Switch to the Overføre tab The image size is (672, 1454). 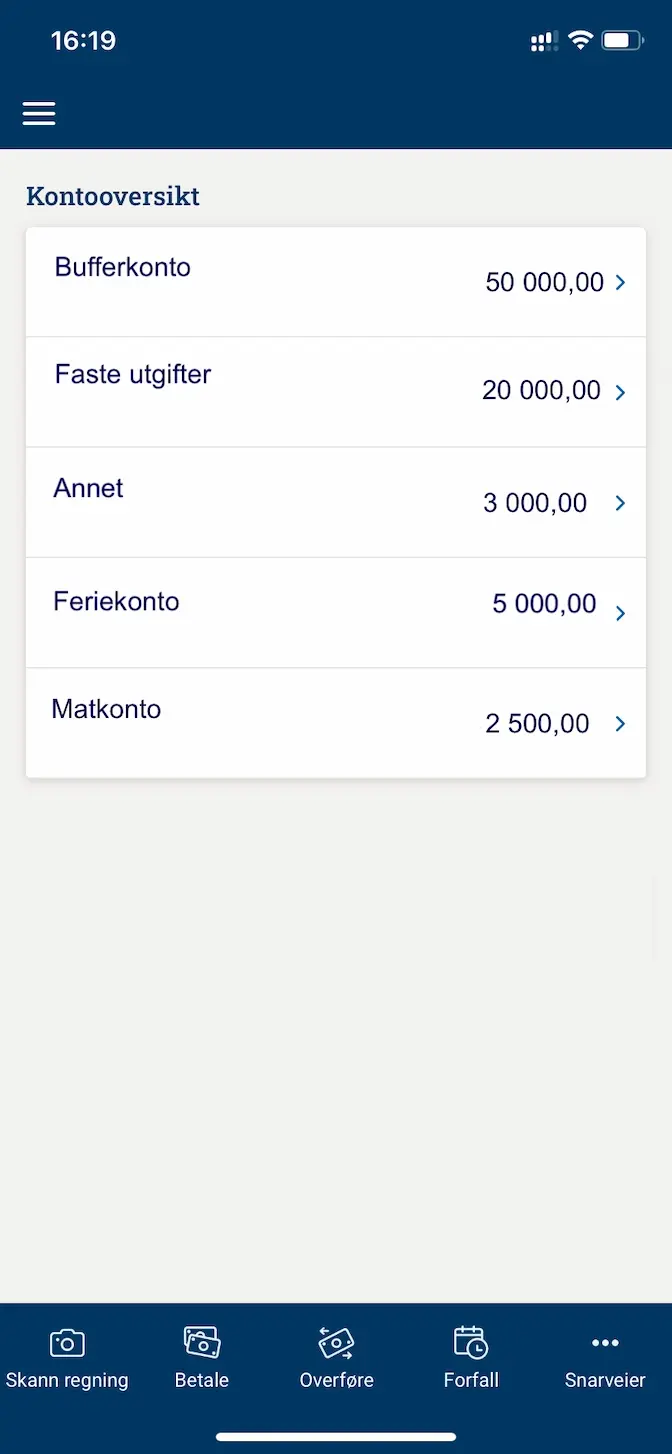pos(336,1358)
